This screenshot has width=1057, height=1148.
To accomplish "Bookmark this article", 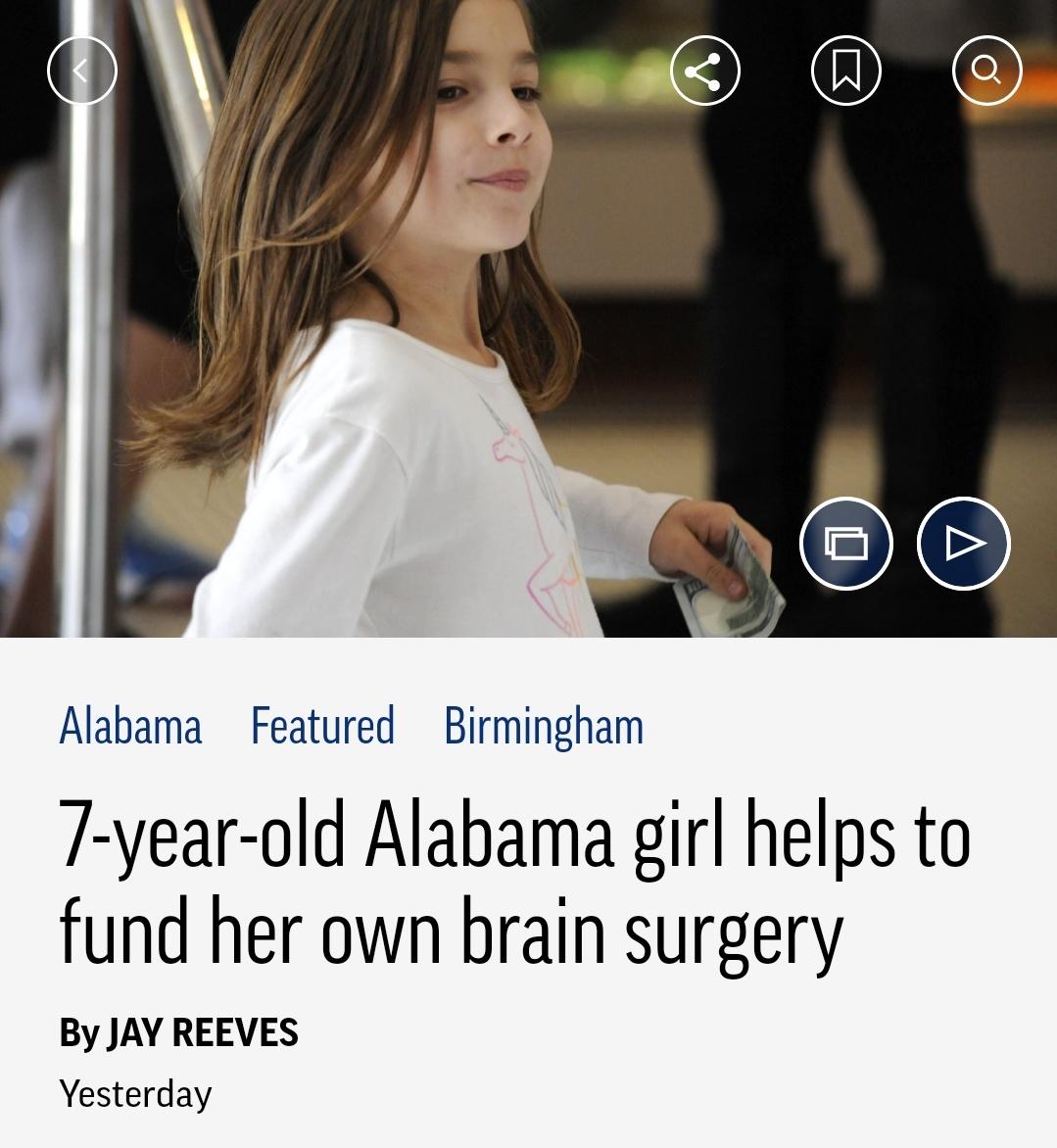I will 845,71.
